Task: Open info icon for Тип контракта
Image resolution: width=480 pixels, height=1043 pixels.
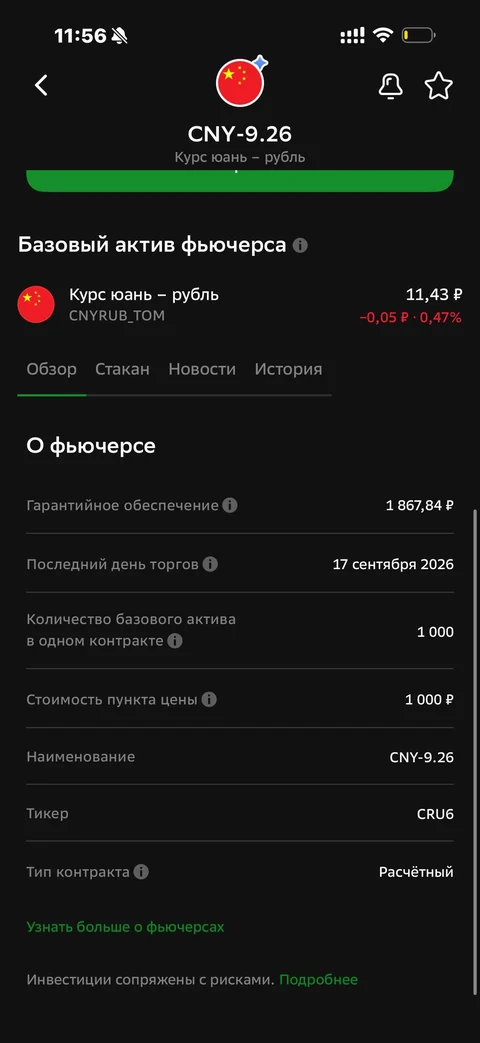Action: pyautogui.click(x=141, y=872)
